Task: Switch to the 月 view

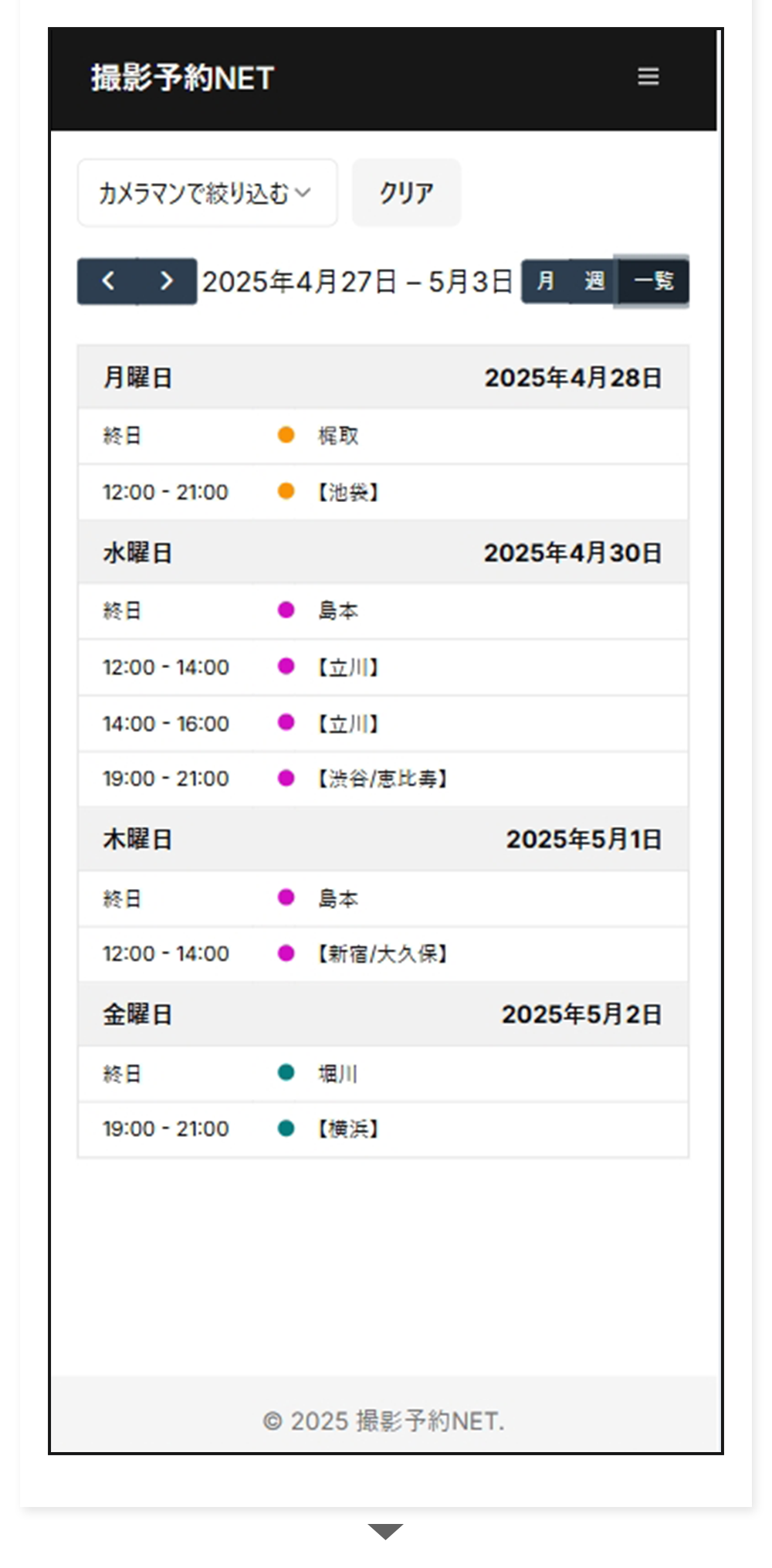Action: point(546,281)
